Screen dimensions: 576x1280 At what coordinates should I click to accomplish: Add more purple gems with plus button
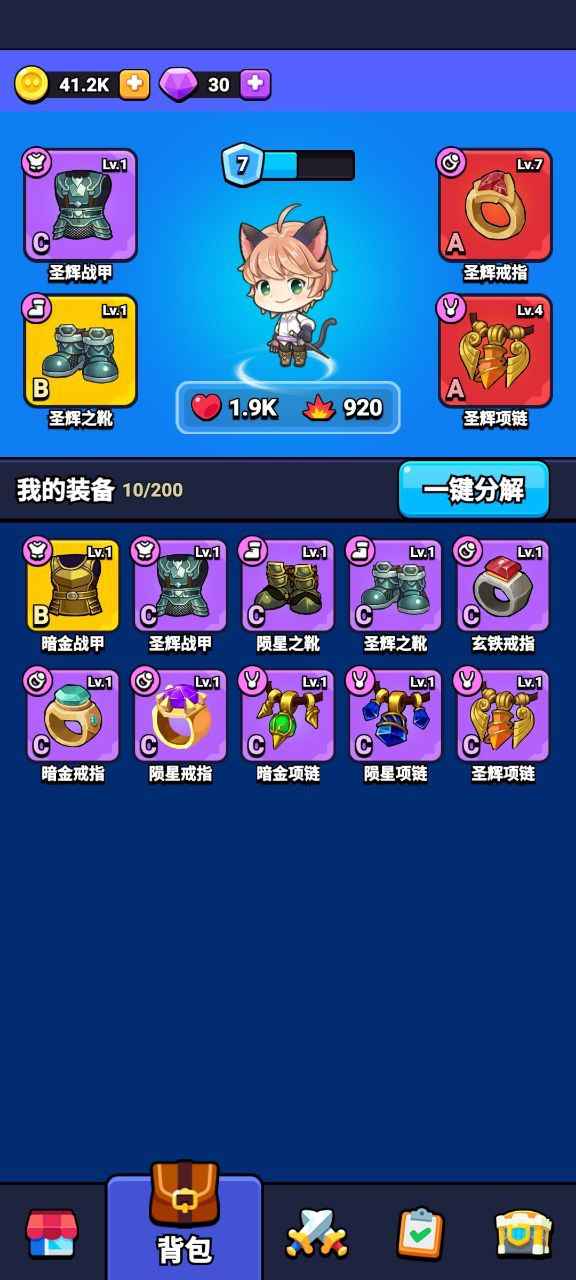click(256, 84)
